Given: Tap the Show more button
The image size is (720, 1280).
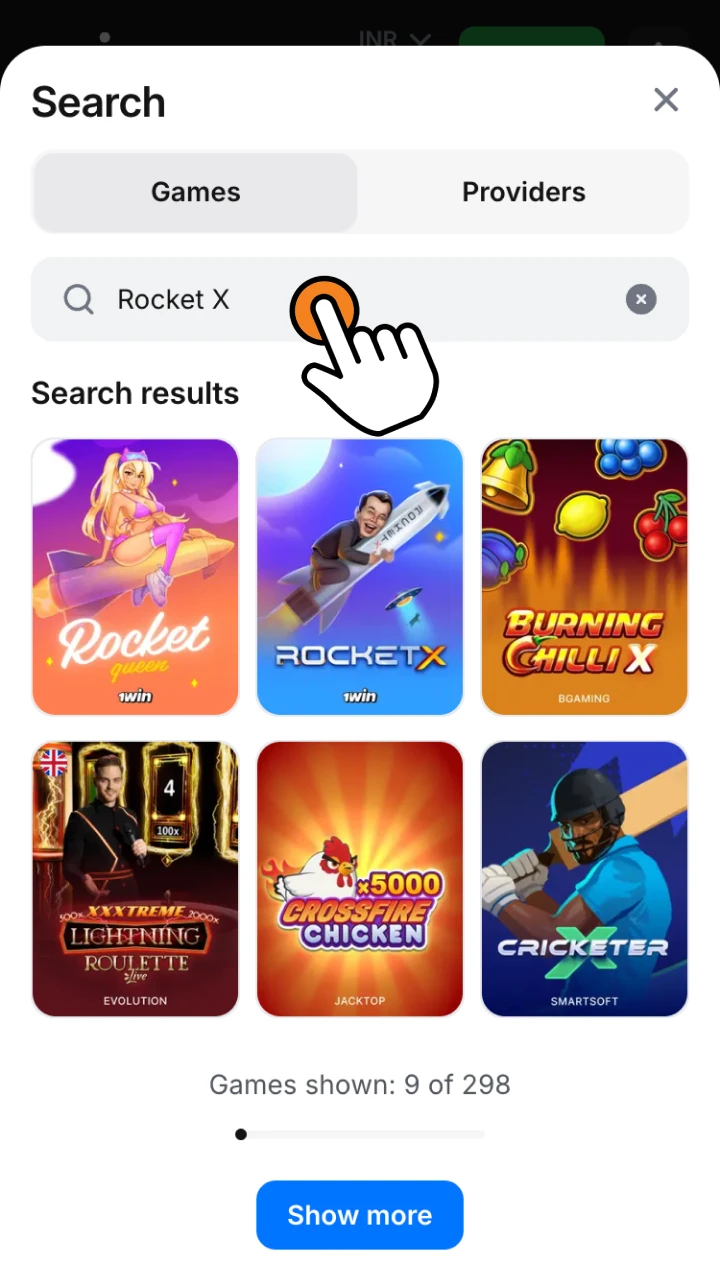Looking at the screenshot, I should pos(360,1215).
